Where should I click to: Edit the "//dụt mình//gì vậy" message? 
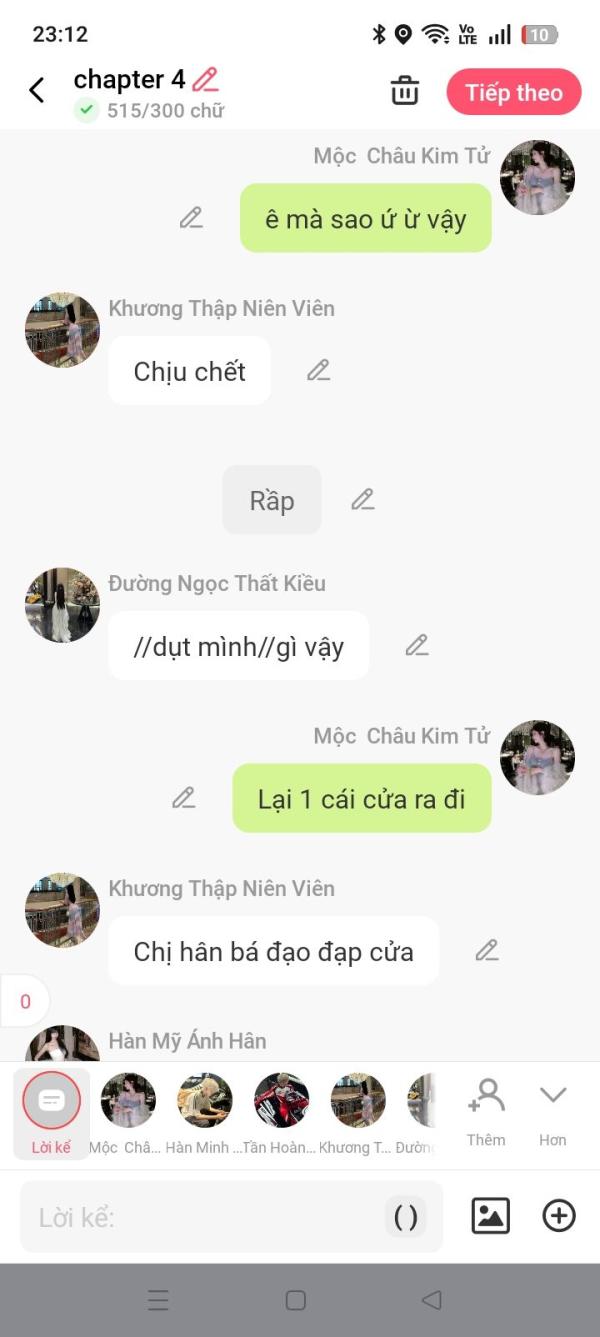416,645
